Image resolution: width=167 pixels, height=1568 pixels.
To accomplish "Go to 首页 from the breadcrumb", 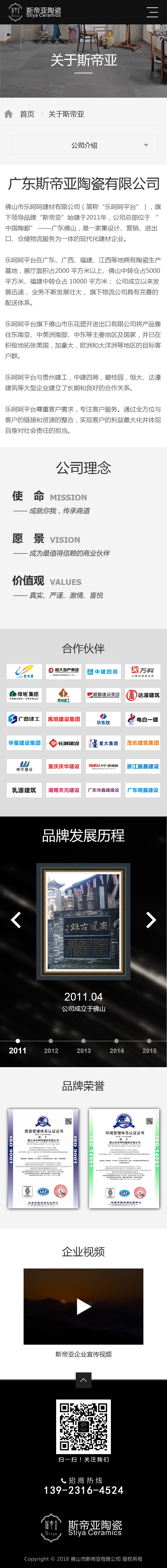I will 27,114.
